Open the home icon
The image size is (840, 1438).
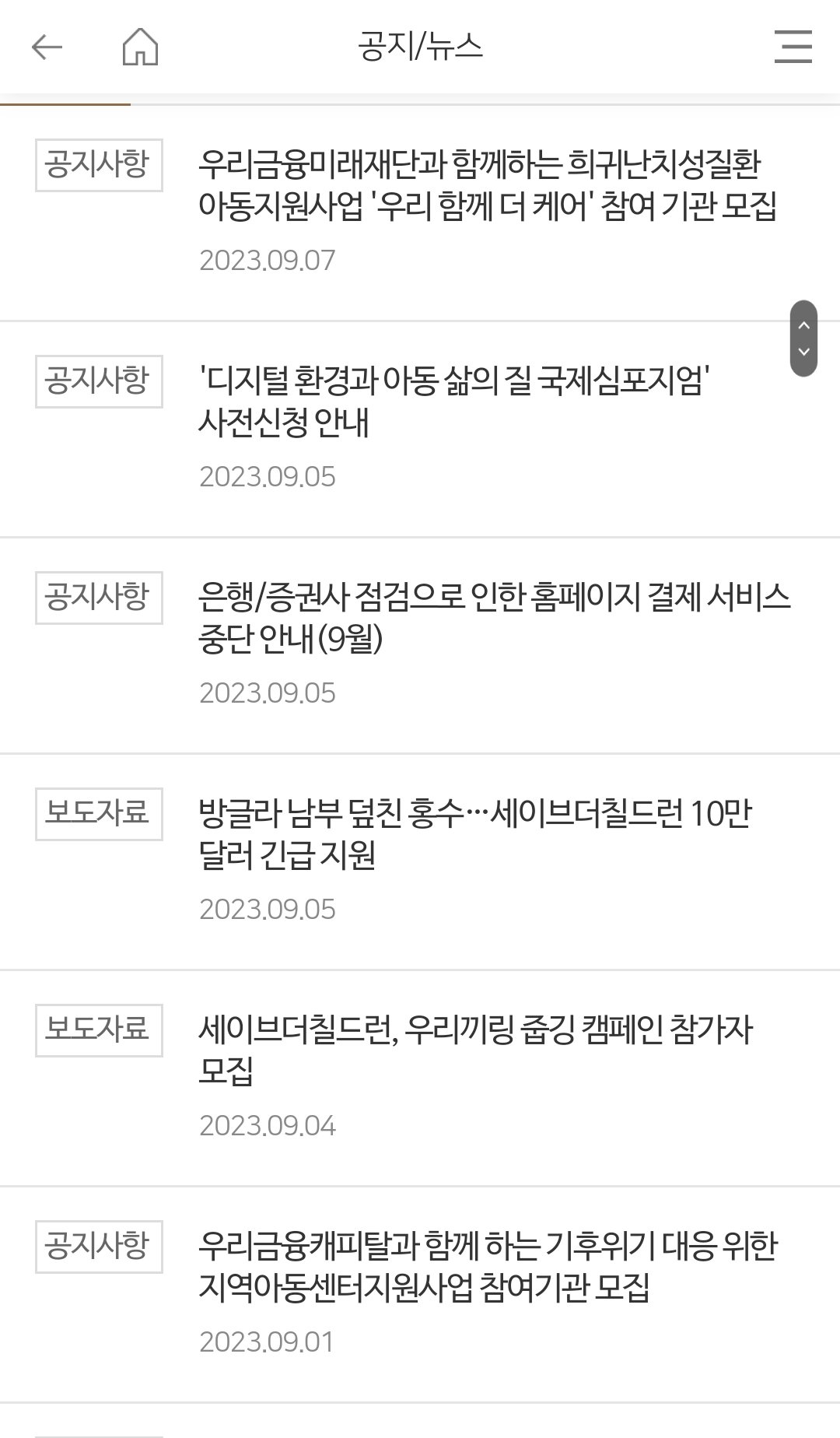click(140, 47)
